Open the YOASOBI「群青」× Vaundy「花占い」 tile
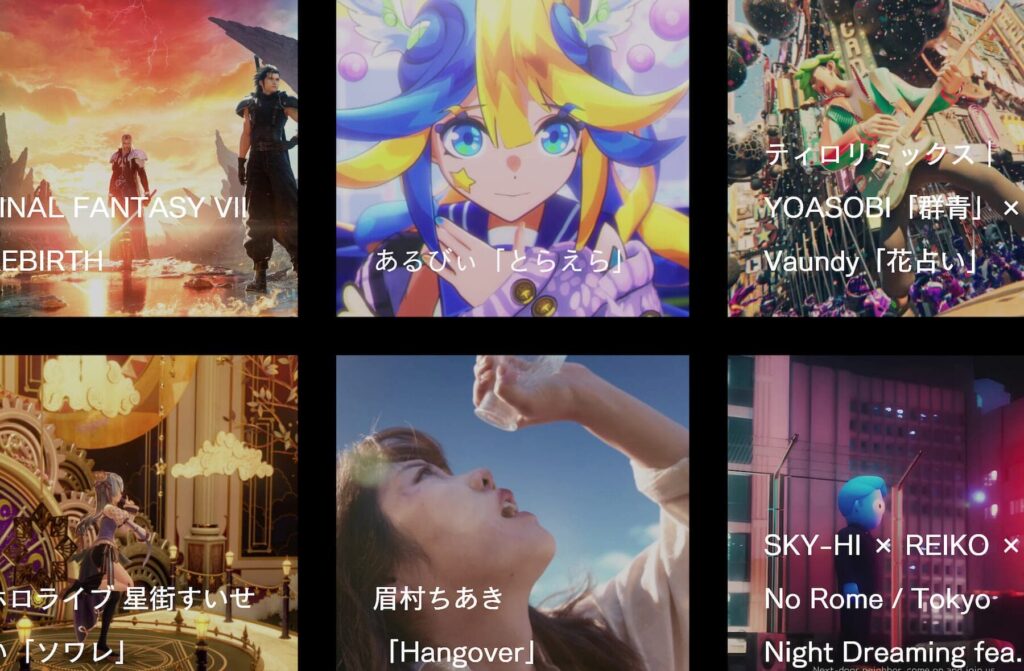This screenshot has height=671, width=1024. coord(876,158)
